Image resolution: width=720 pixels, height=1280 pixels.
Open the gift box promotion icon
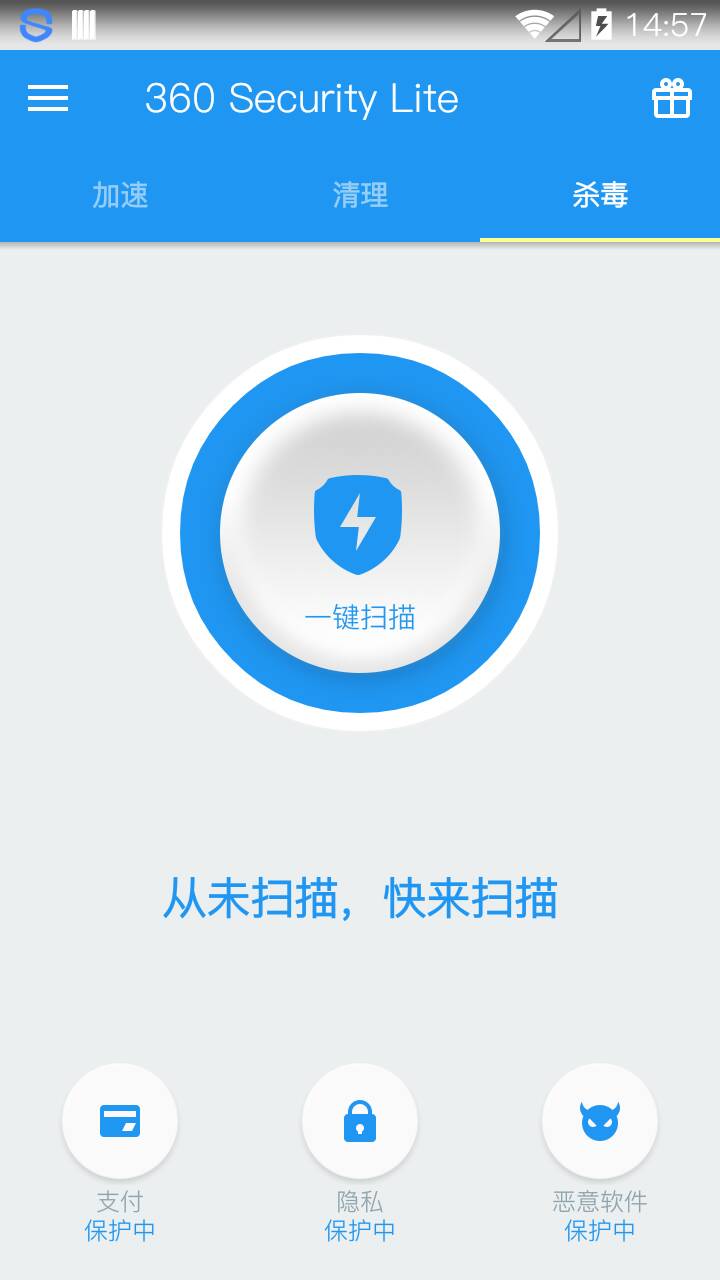[672, 98]
